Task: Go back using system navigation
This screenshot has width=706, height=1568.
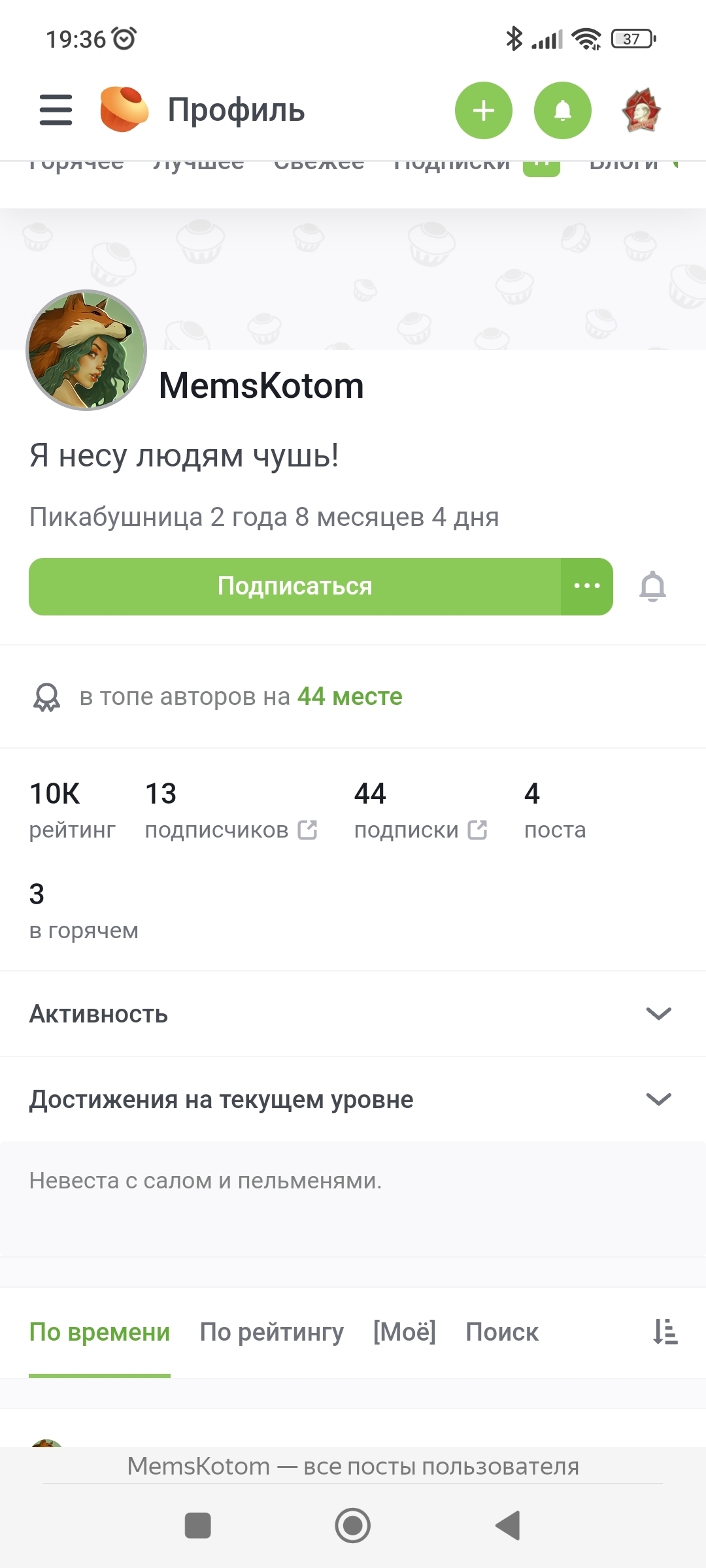Action: pyautogui.click(x=508, y=1526)
